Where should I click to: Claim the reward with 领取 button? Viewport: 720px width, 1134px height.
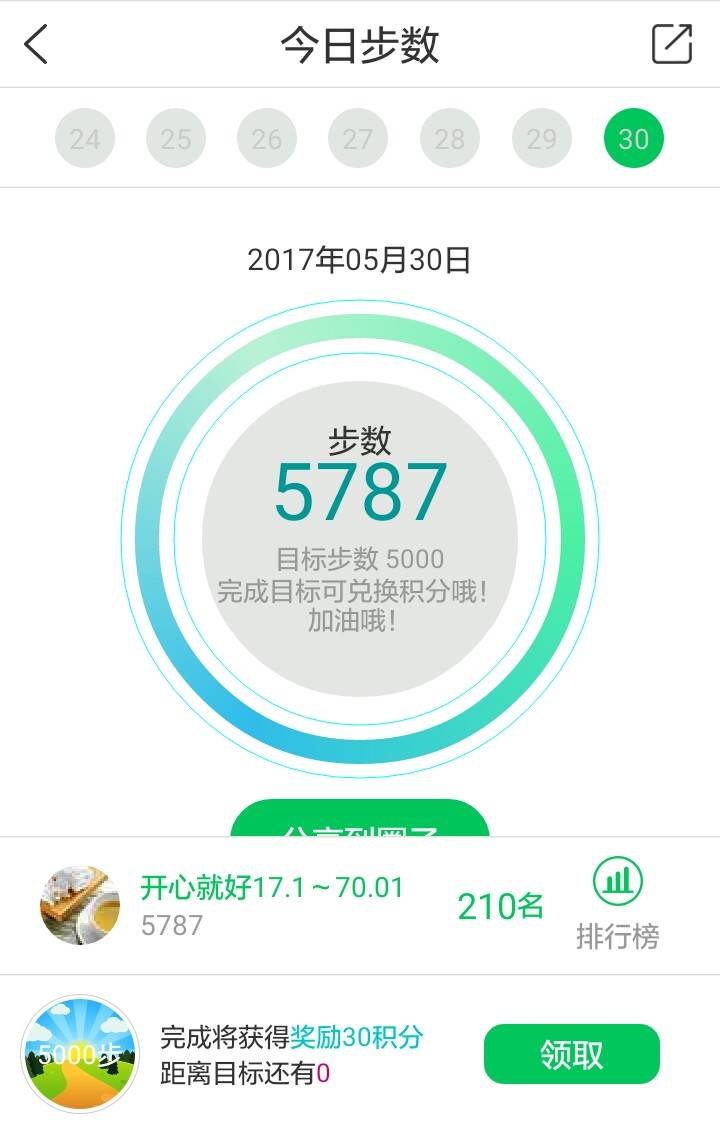(x=572, y=1054)
